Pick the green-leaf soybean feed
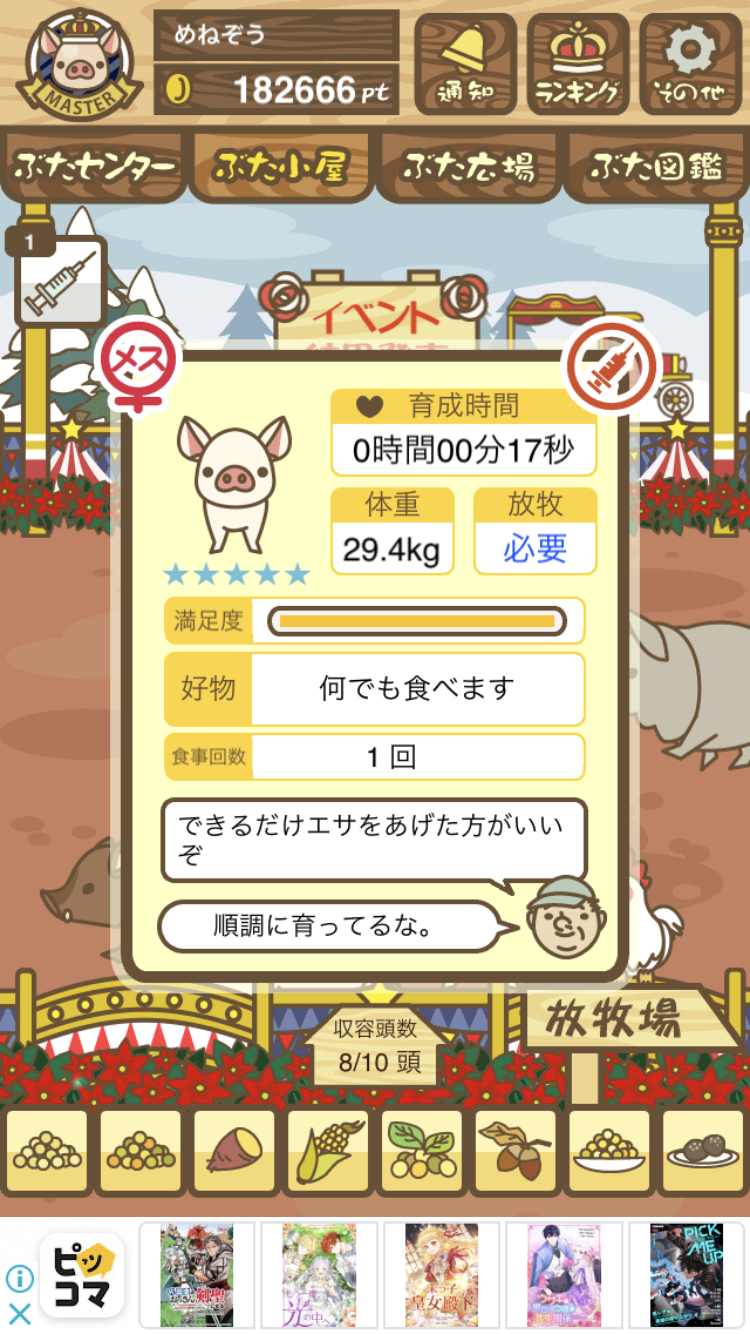 [x=421, y=1152]
